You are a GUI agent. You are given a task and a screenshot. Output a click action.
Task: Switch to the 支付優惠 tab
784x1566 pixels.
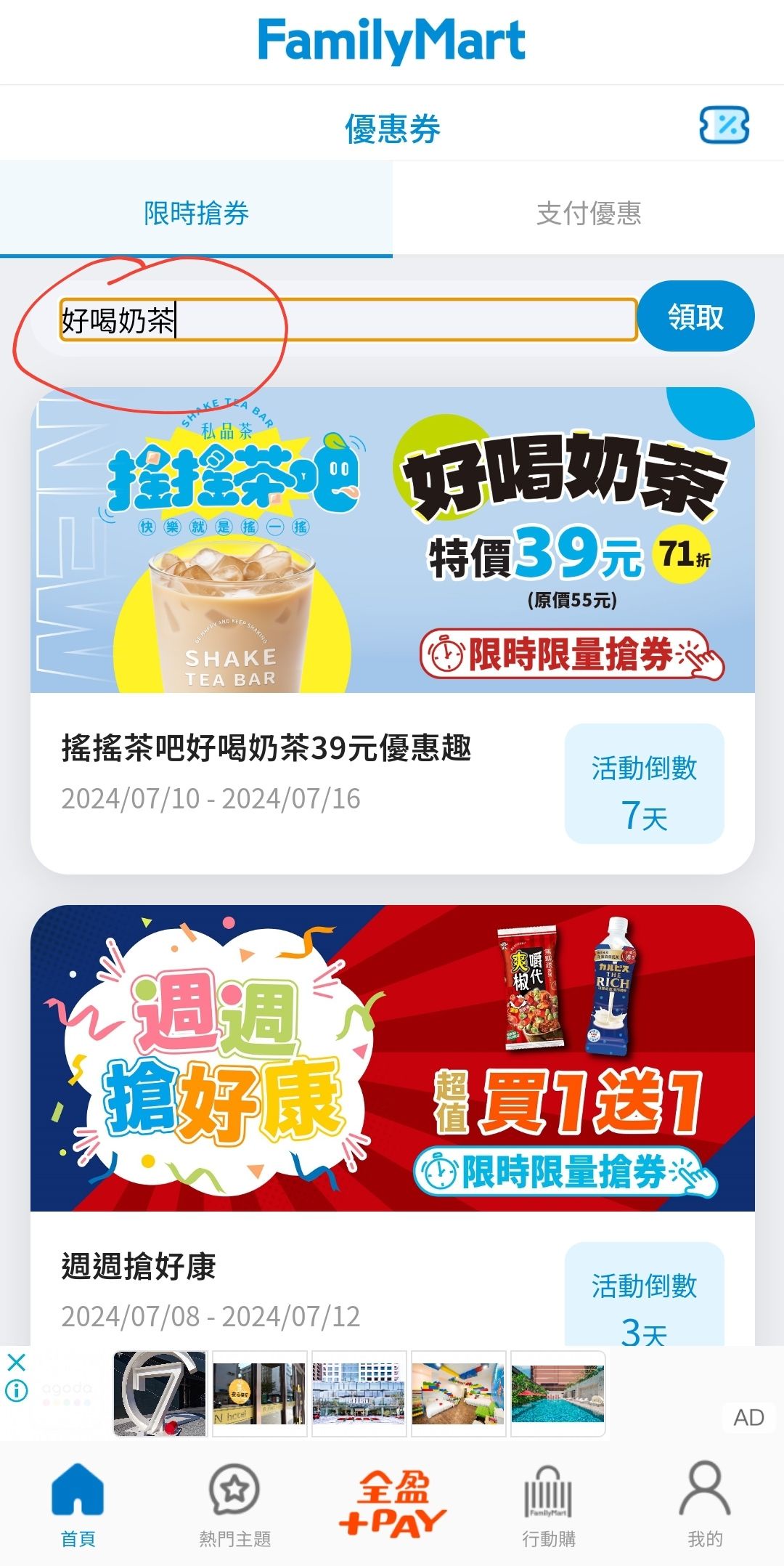pos(588,212)
